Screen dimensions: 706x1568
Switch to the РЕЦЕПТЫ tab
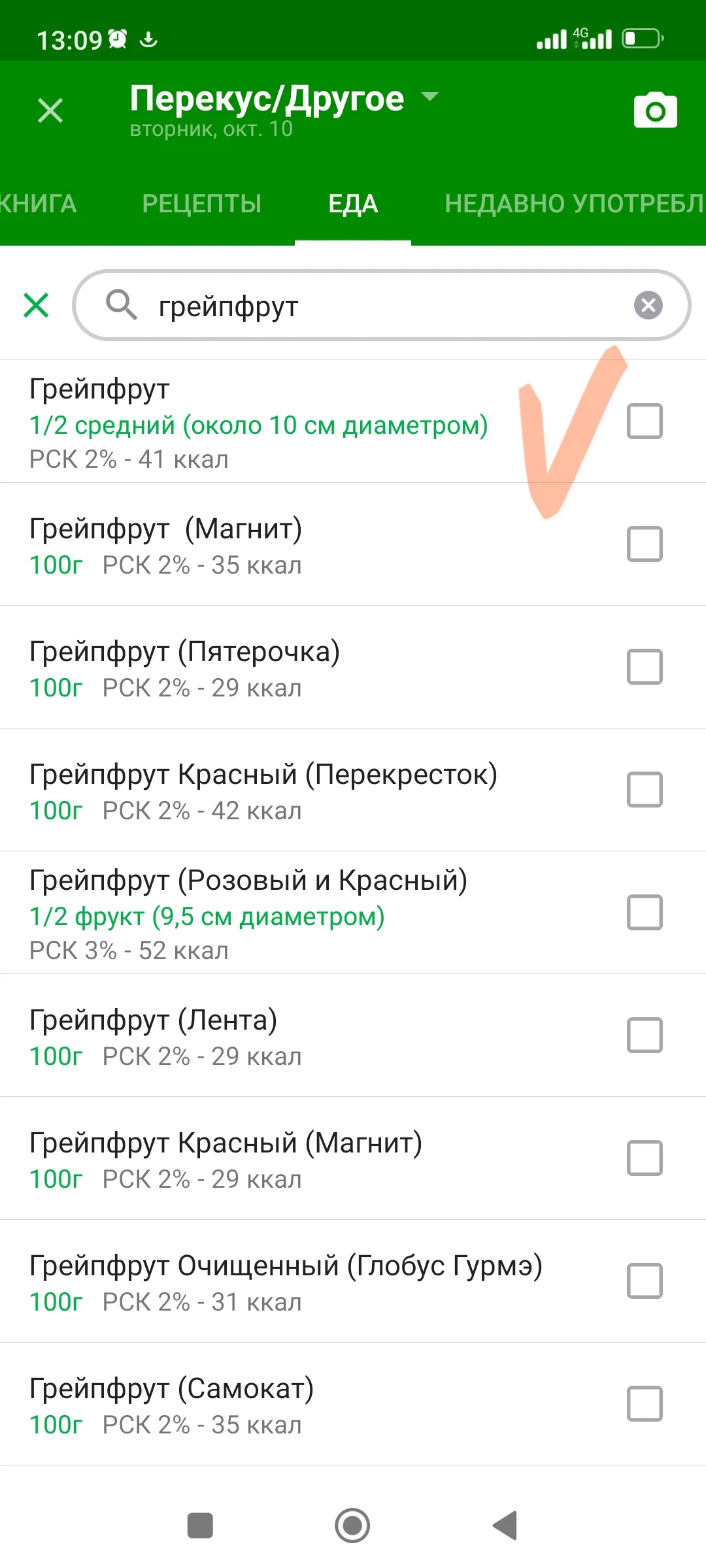coord(201,204)
